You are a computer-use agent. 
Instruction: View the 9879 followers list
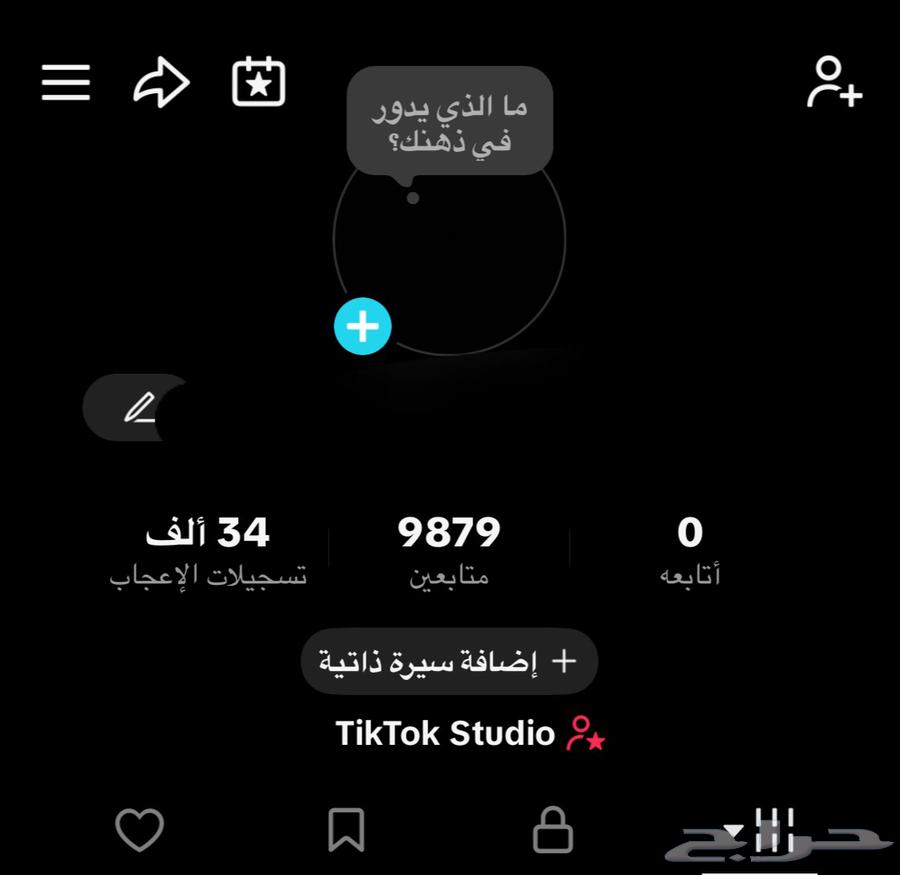pyautogui.click(x=449, y=550)
